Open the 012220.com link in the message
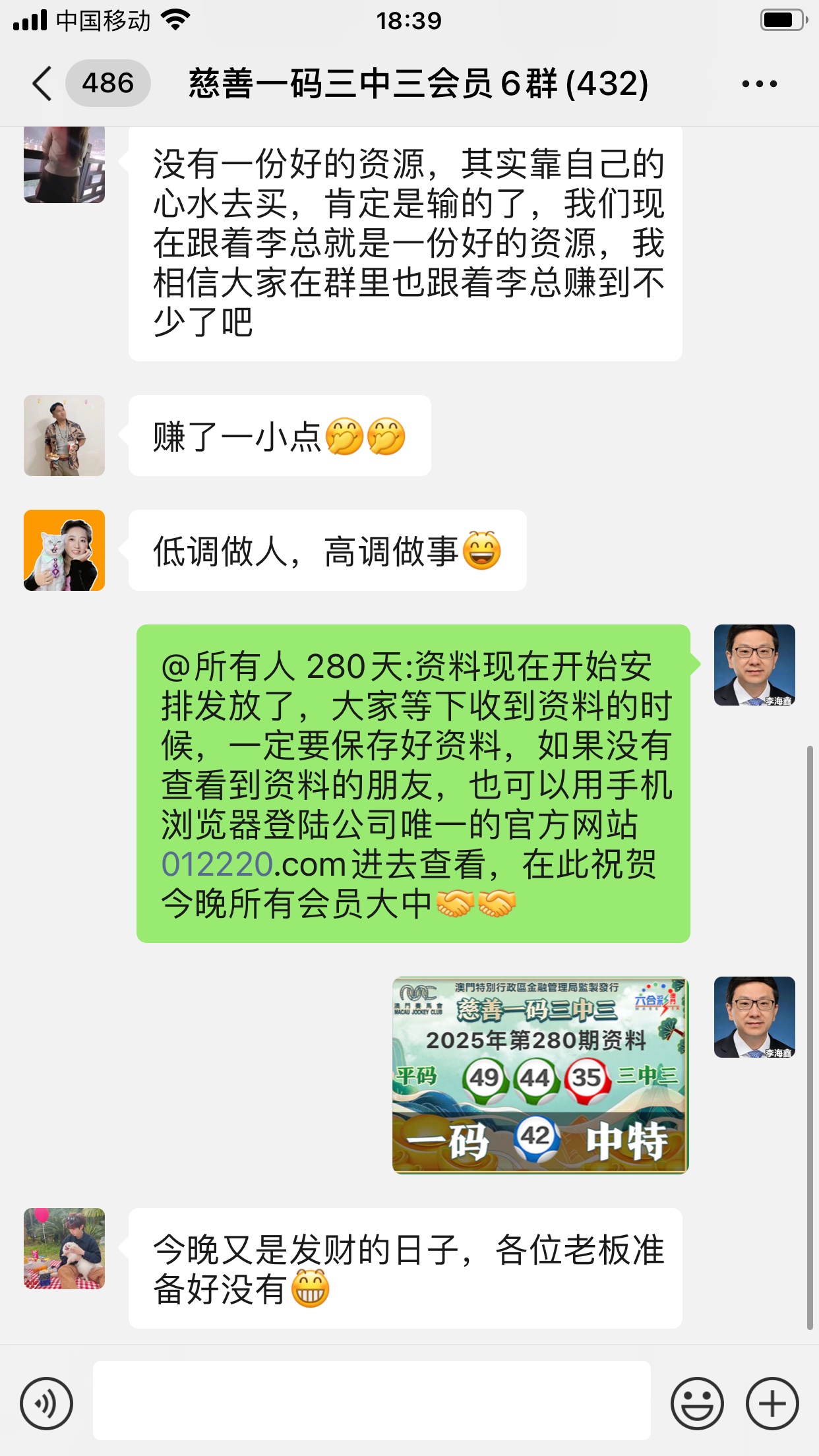 (x=254, y=864)
